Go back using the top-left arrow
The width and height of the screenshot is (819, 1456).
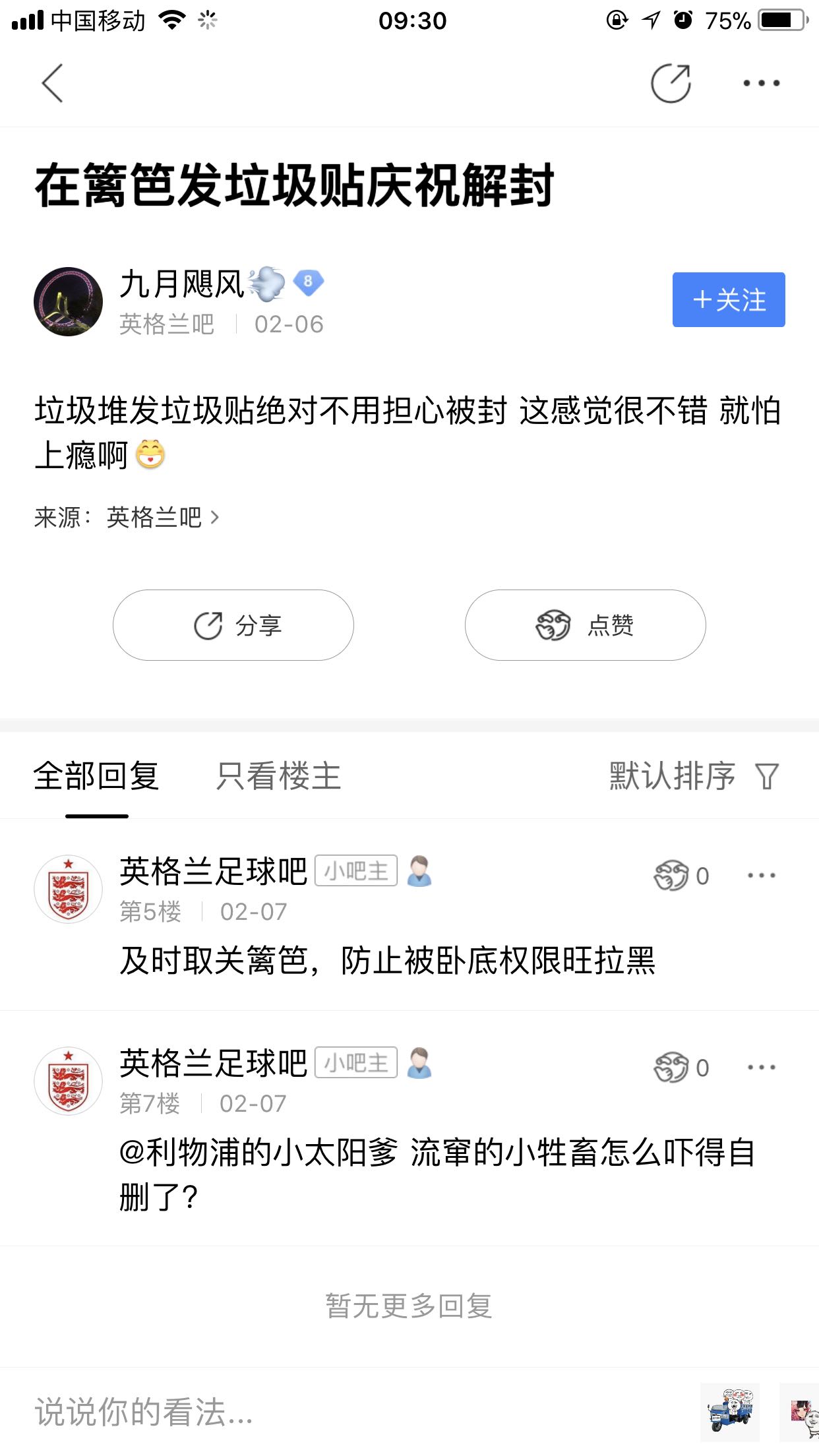pyautogui.click(x=52, y=83)
